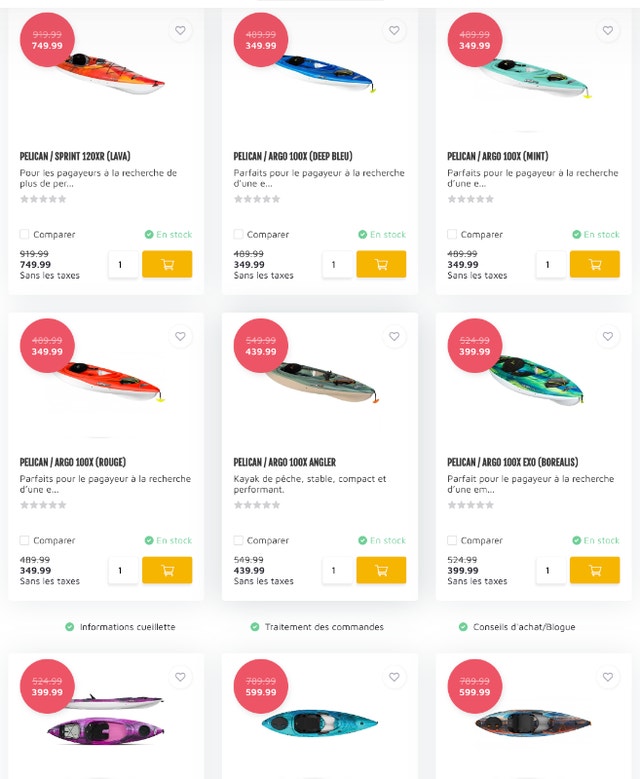Select Comparer for Argo 100X Angler
640x779 pixels.
pos(238,541)
